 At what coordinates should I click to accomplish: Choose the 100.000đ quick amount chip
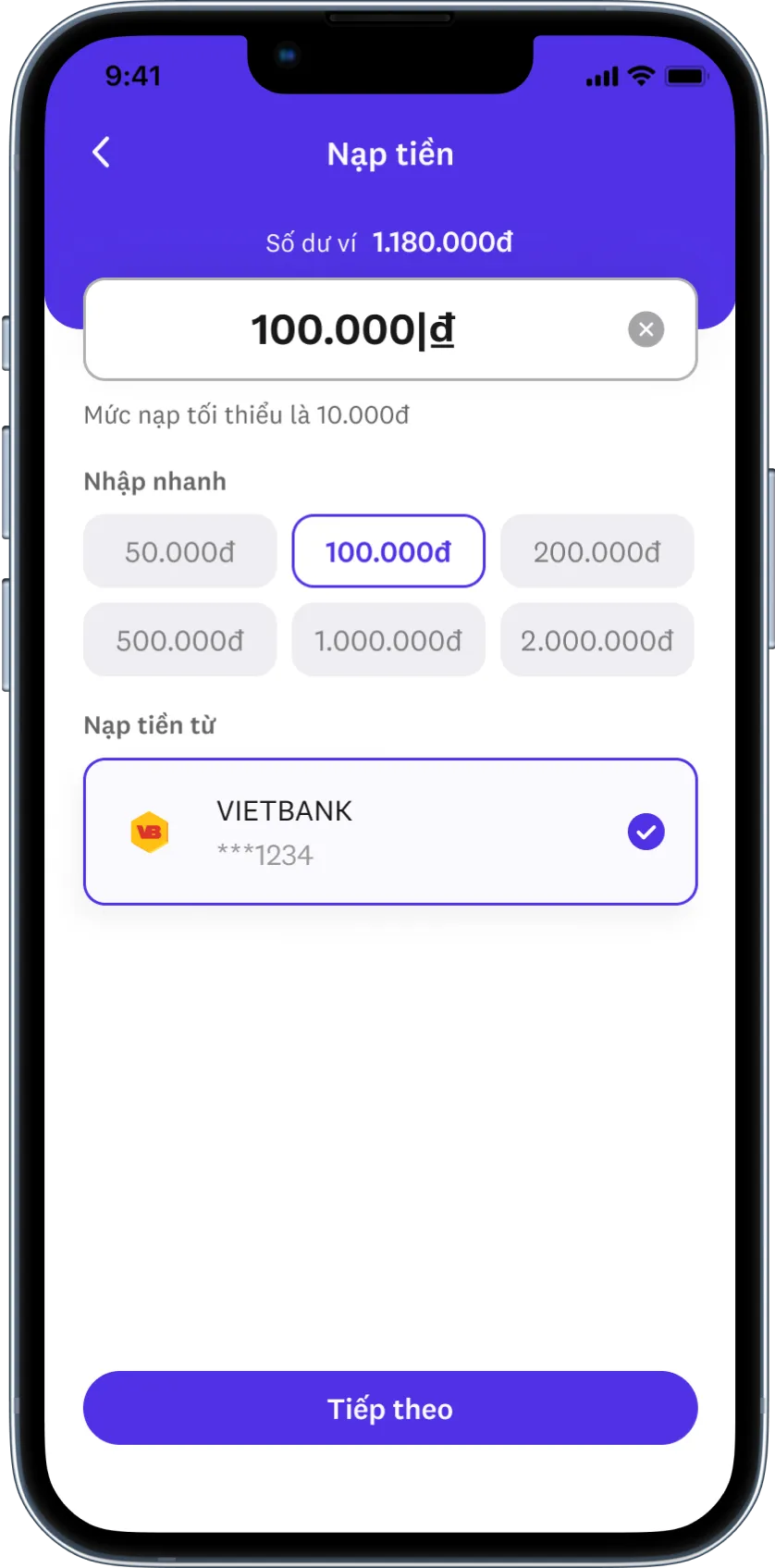tap(388, 551)
